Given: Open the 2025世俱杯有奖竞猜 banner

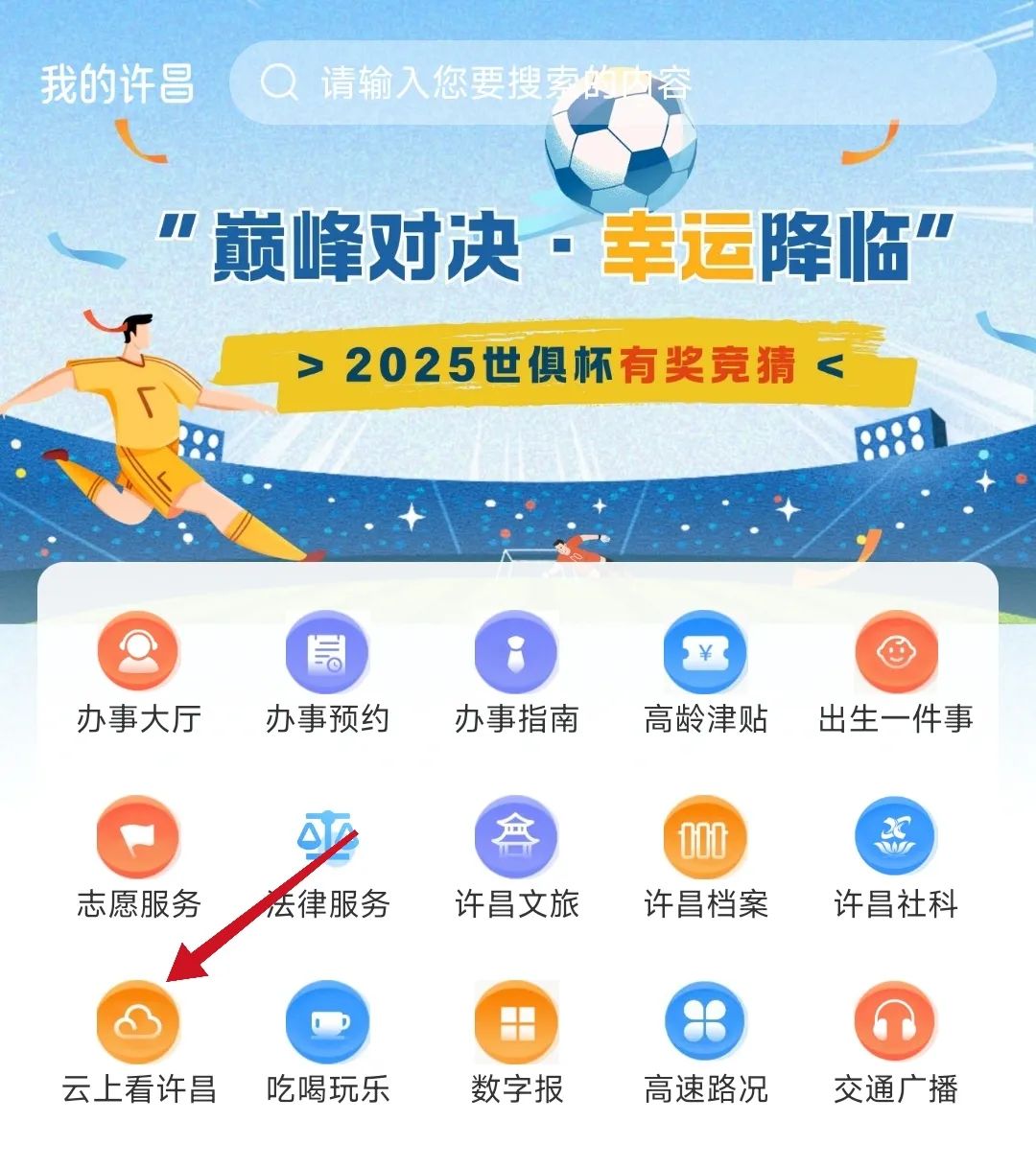Looking at the screenshot, I should pos(566,364).
